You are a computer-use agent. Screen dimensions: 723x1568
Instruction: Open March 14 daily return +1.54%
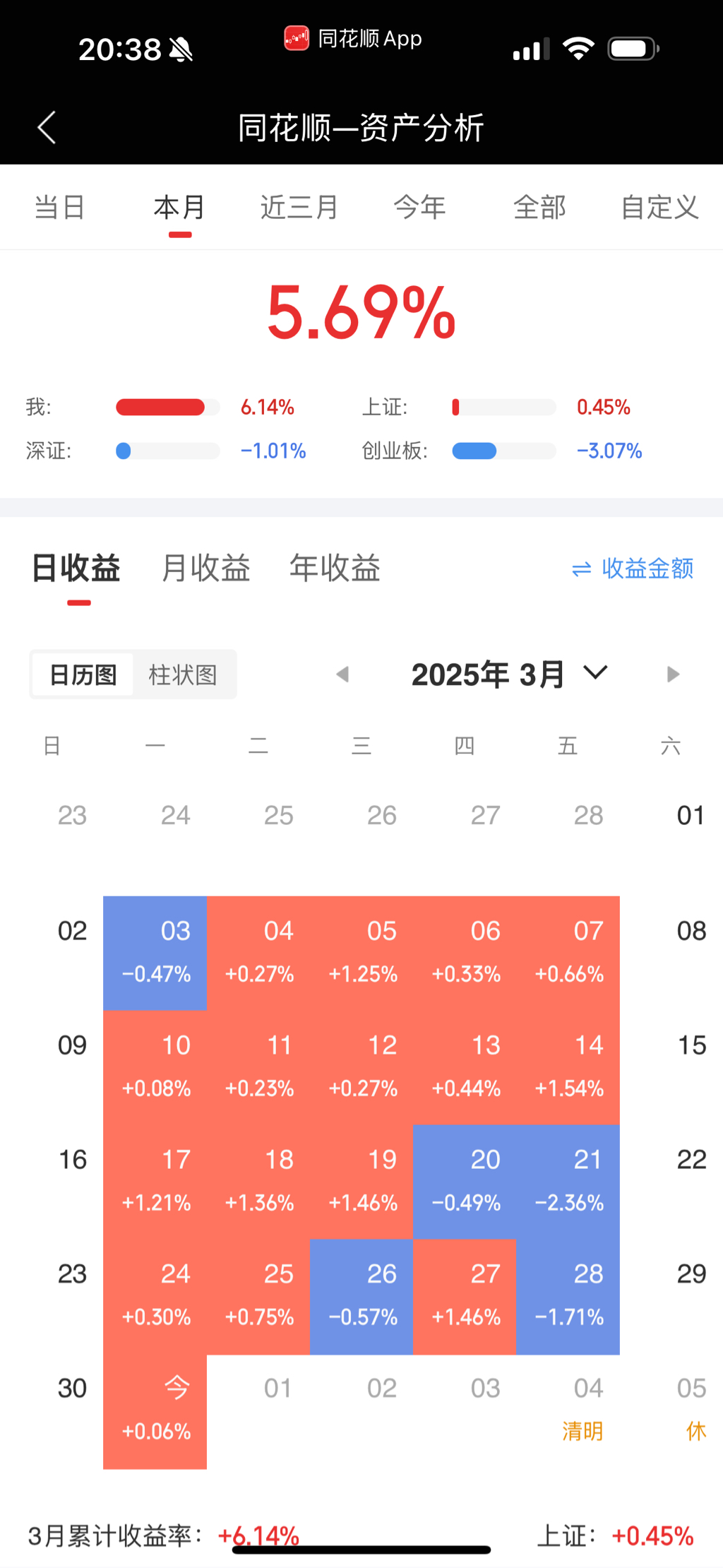tap(568, 1067)
